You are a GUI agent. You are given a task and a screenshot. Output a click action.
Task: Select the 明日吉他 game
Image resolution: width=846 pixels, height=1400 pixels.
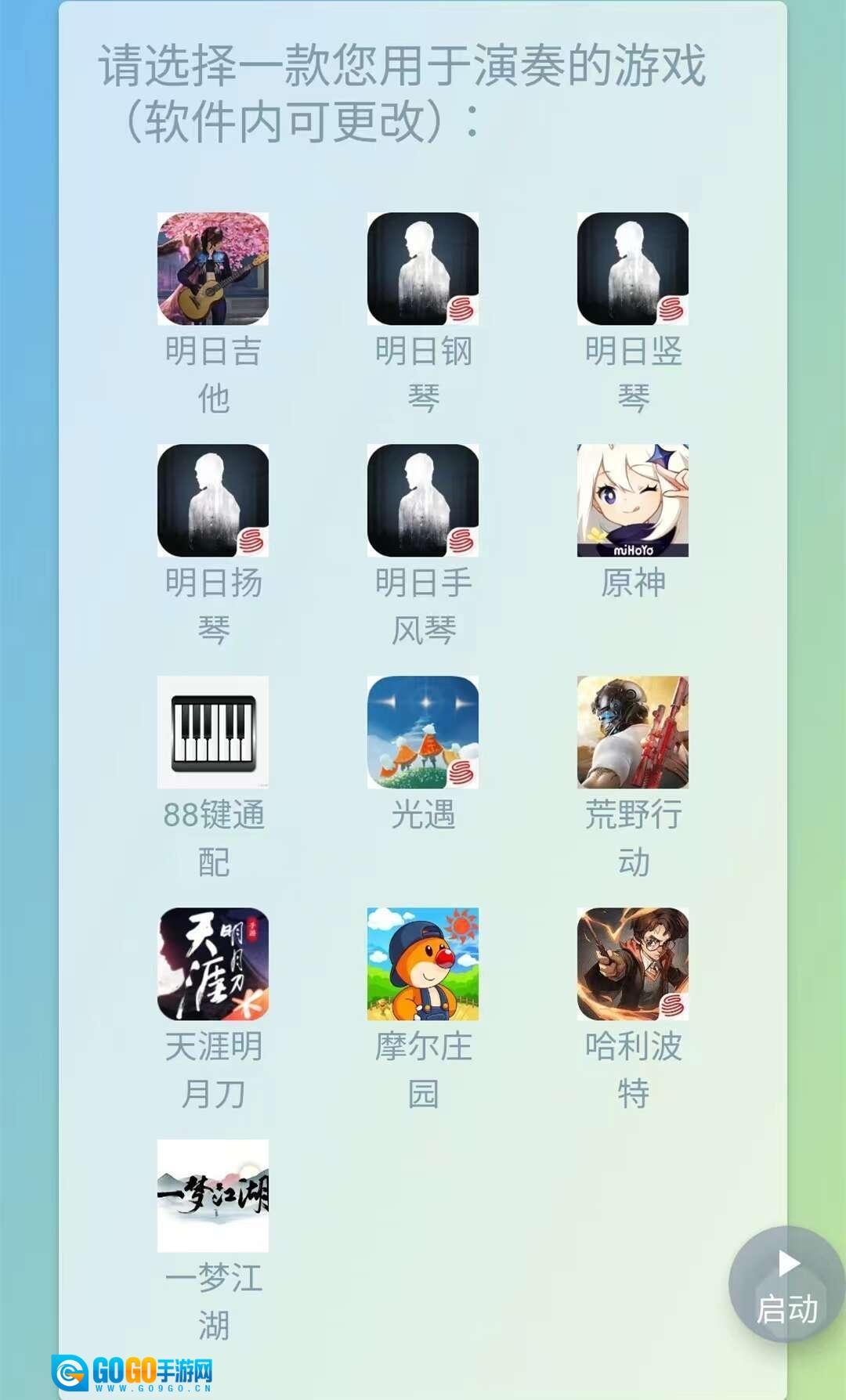pos(213,269)
